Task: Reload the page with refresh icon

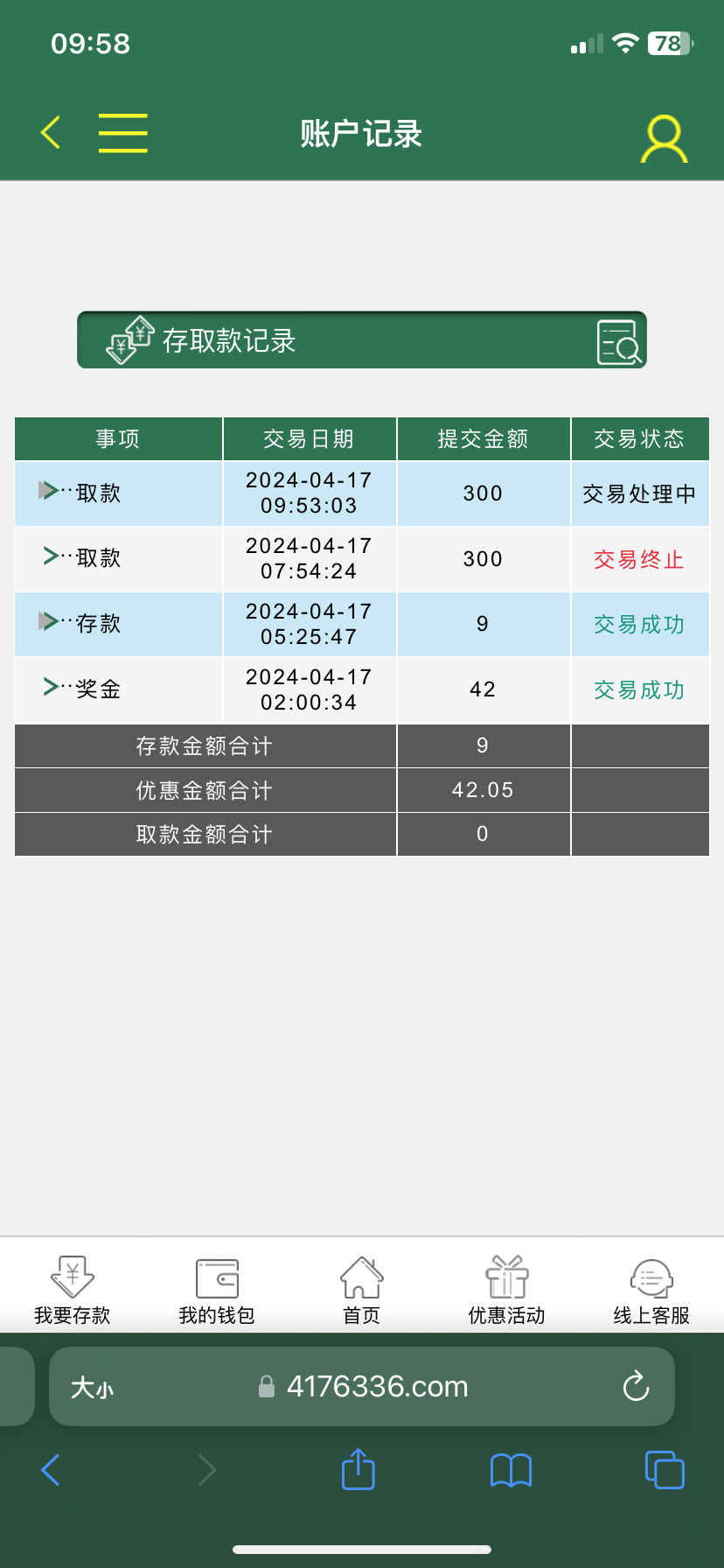Action: tap(636, 1387)
